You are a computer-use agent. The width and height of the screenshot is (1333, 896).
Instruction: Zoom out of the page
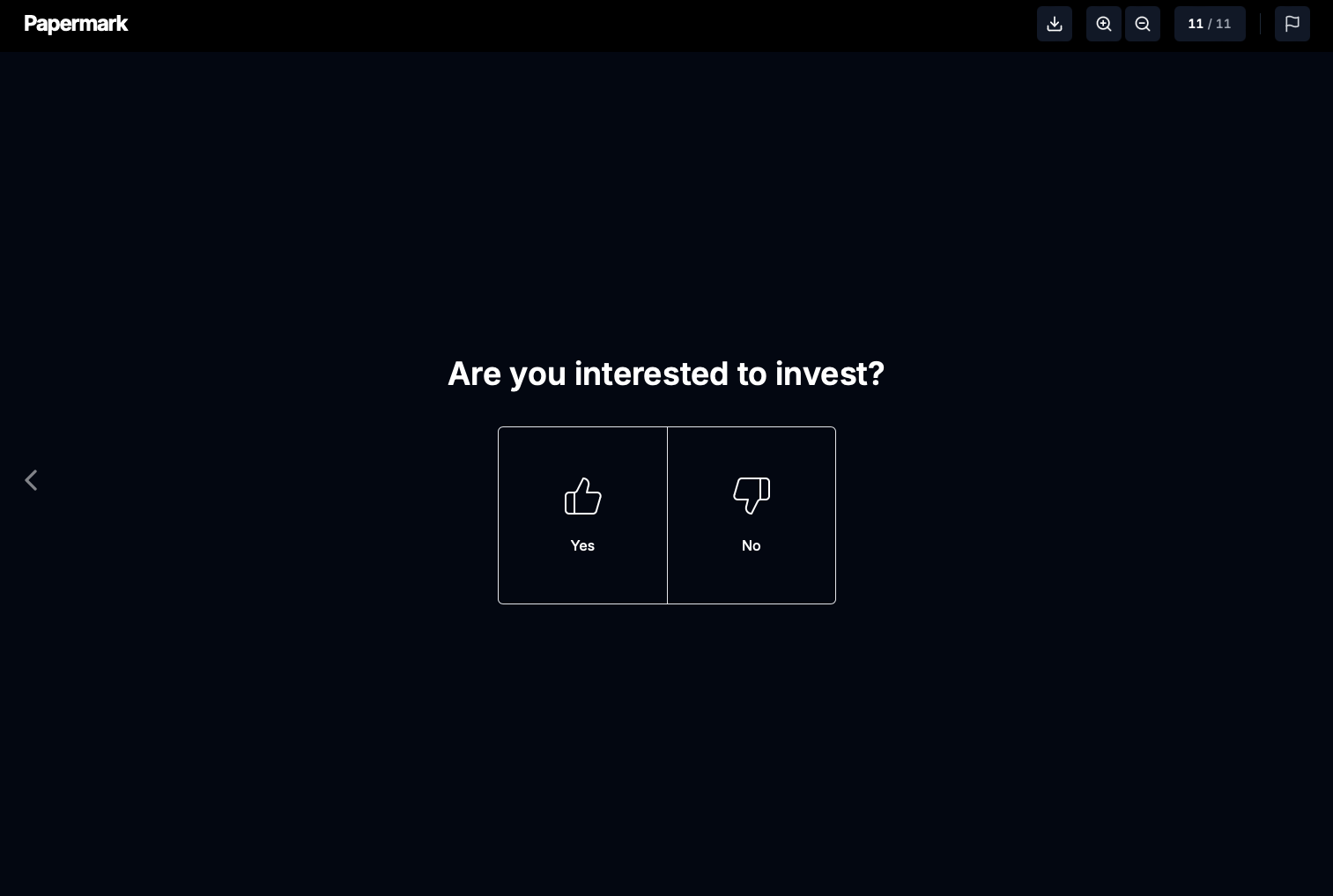pyautogui.click(x=1143, y=24)
